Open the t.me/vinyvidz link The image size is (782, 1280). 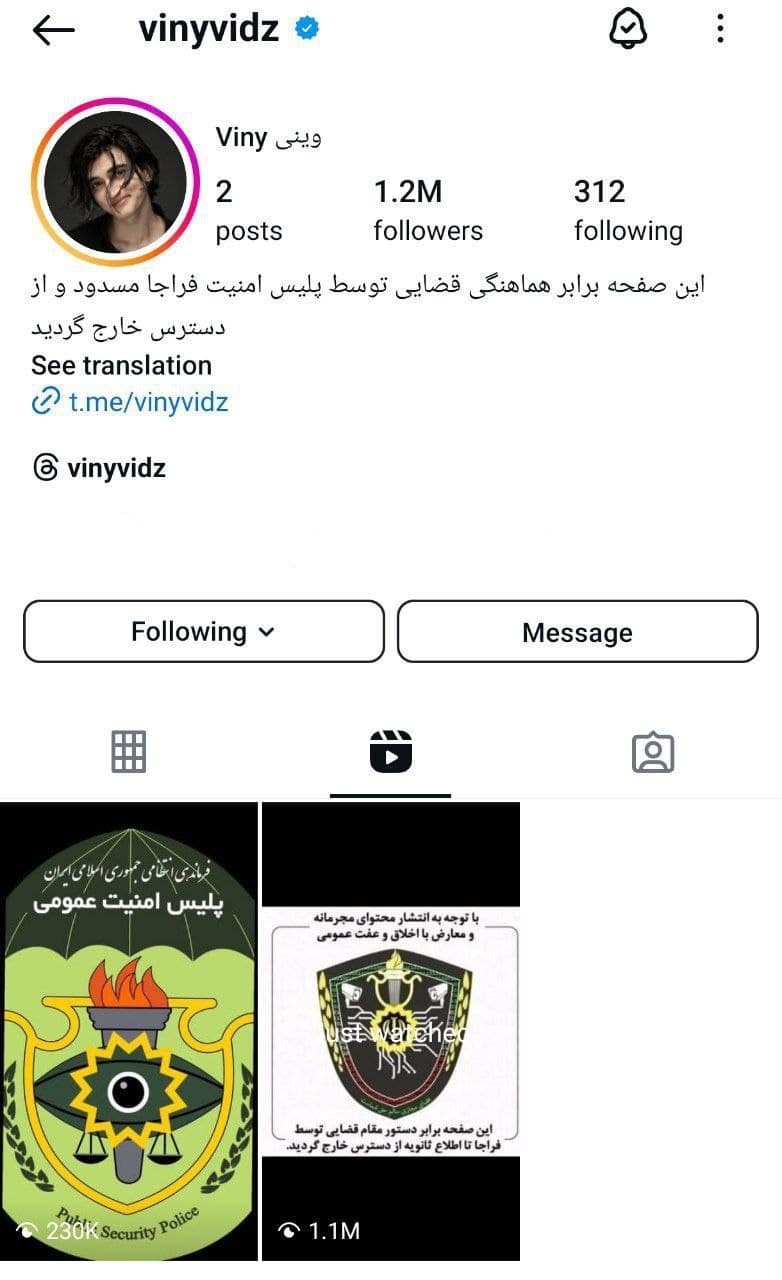148,403
